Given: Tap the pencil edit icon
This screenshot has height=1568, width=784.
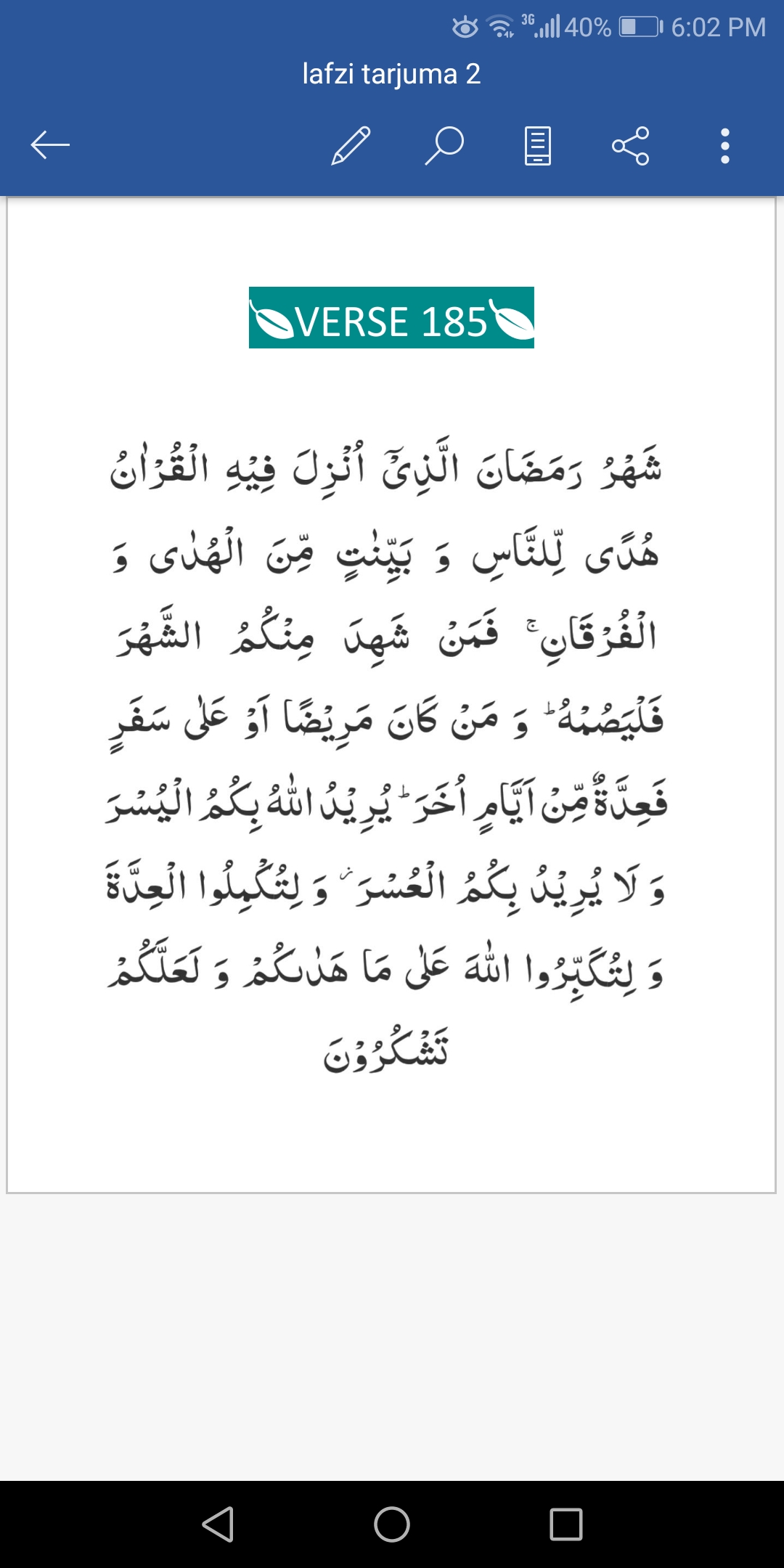Looking at the screenshot, I should tap(351, 145).
